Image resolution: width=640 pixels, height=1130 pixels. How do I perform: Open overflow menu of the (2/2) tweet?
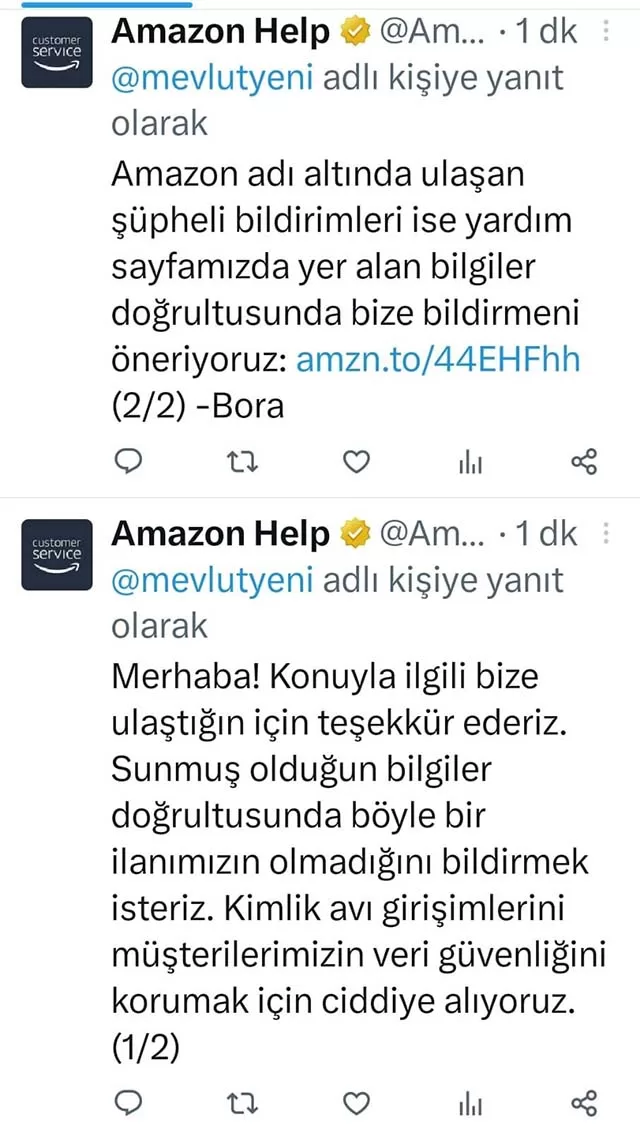coord(605,32)
